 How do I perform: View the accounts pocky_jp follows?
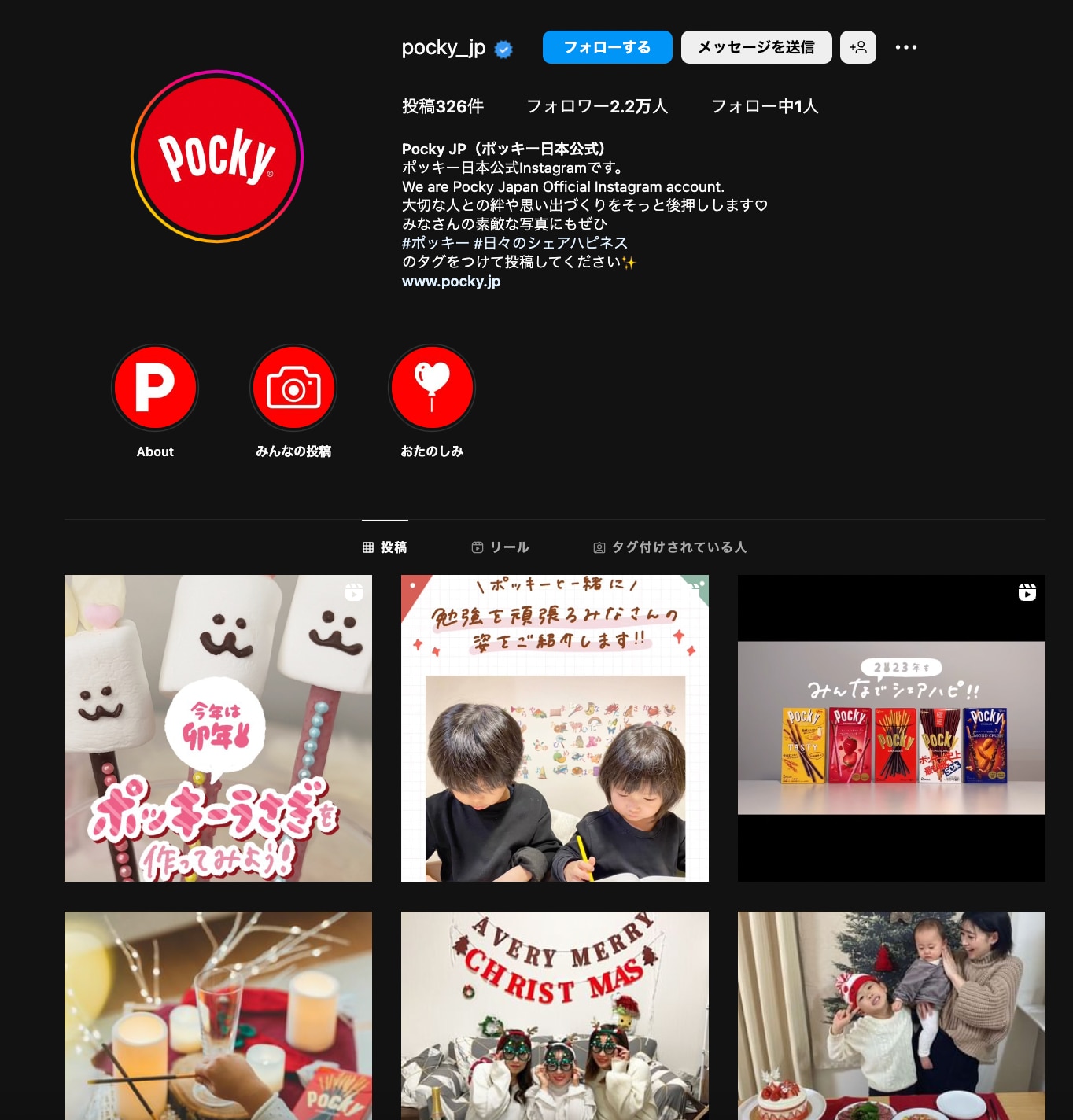[764, 106]
